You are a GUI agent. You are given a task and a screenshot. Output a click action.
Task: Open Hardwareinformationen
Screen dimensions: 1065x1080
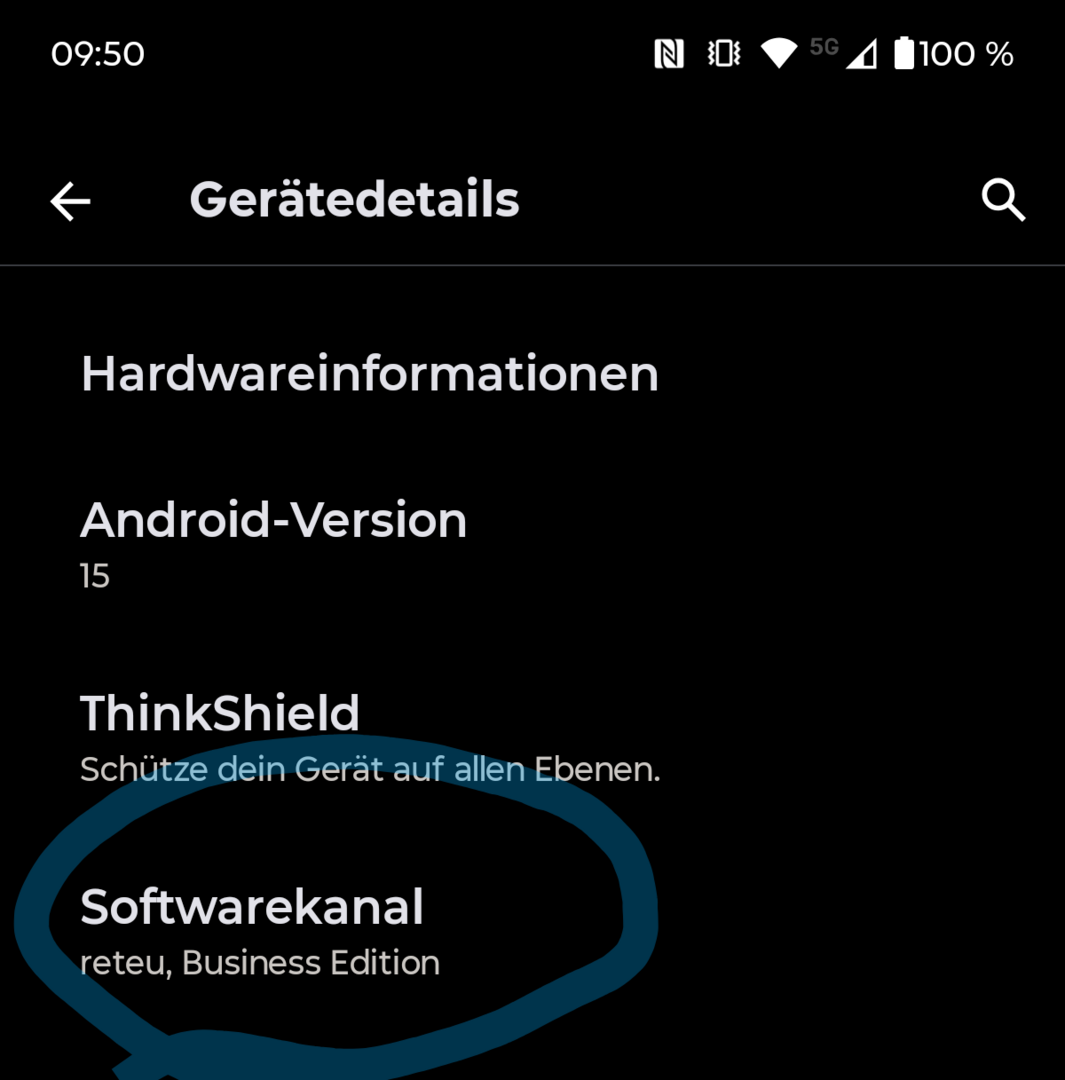tap(369, 374)
